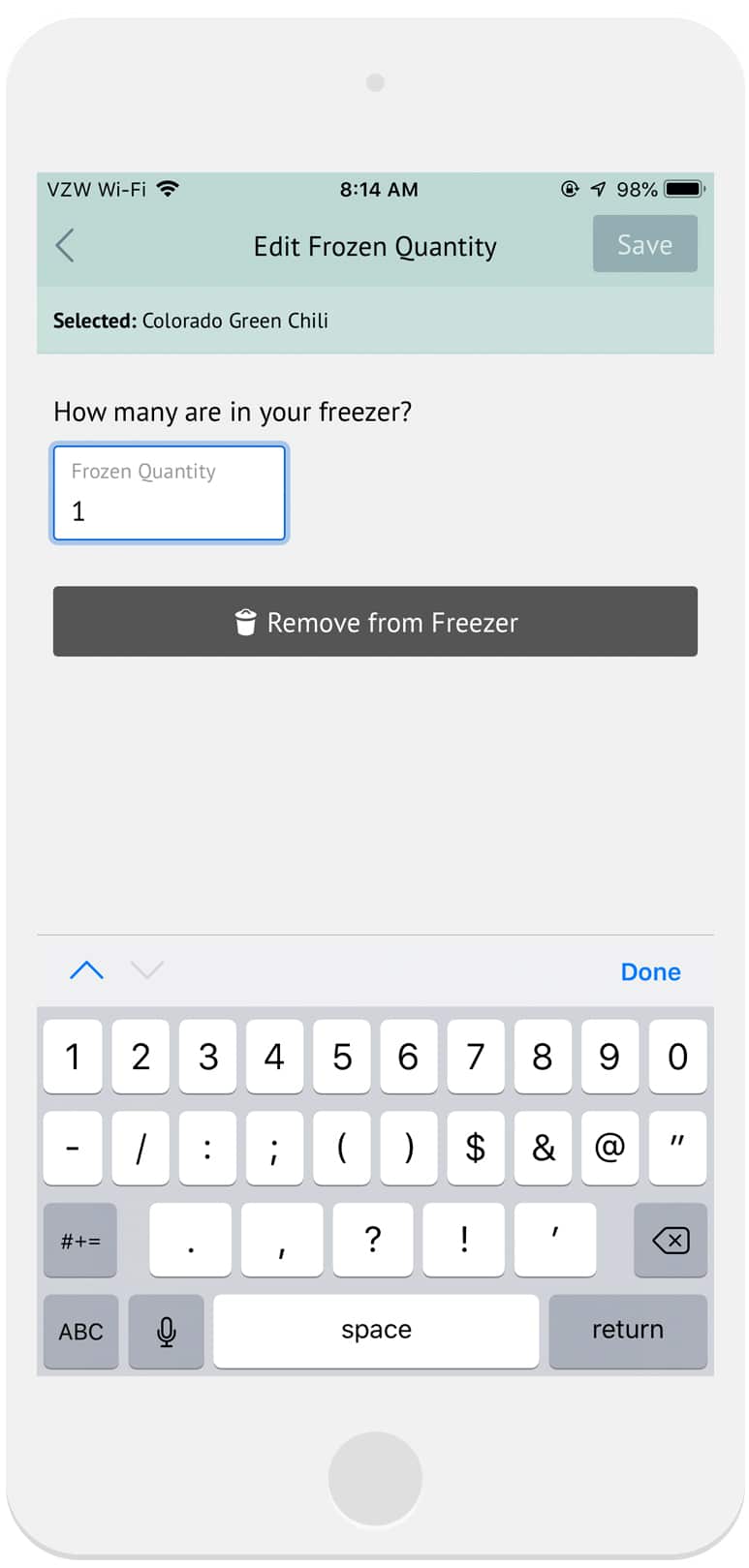The height and width of the screenshot is (1568, 749).
Task: Tap Done to dismiss the keyboard
Action: coord(650,971)
